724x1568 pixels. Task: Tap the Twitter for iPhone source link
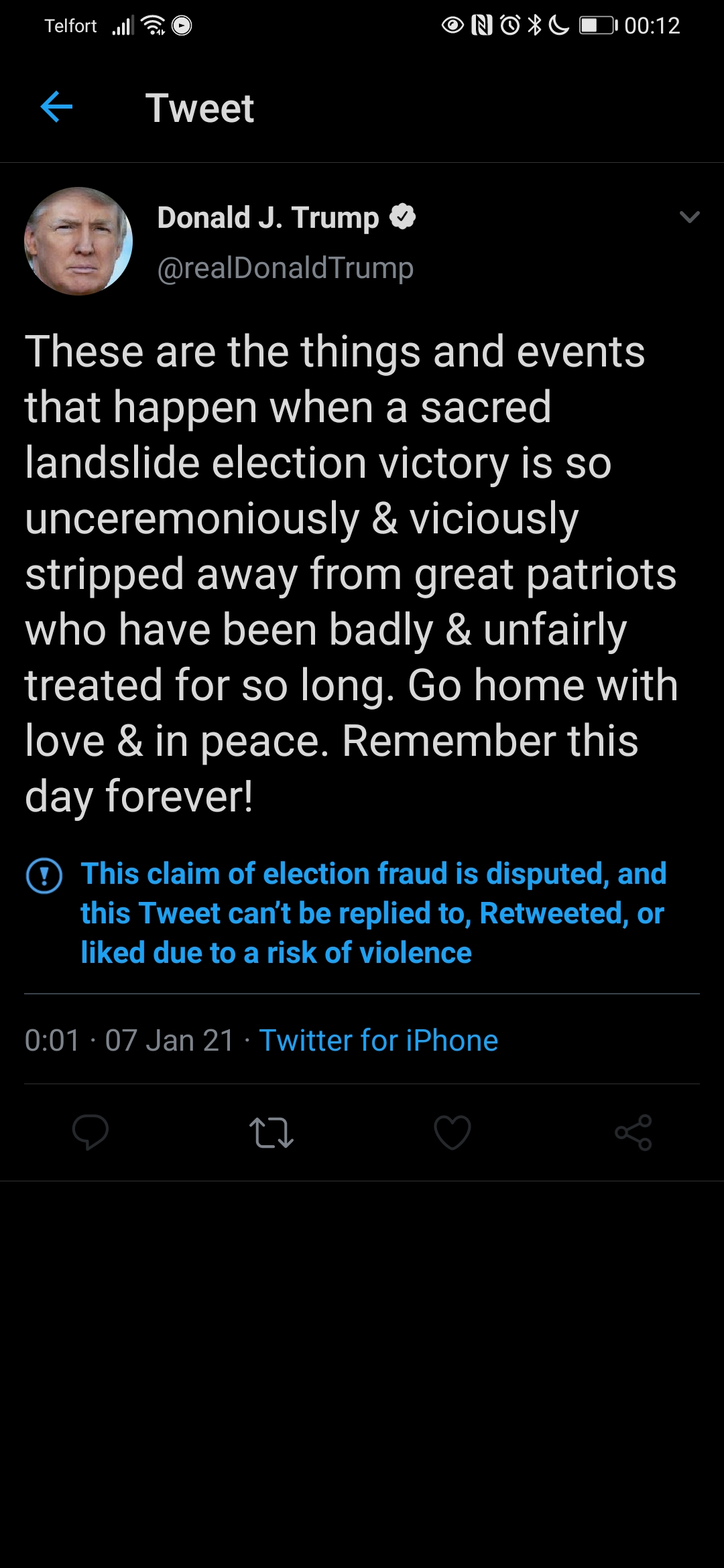tap(379, 1041)
